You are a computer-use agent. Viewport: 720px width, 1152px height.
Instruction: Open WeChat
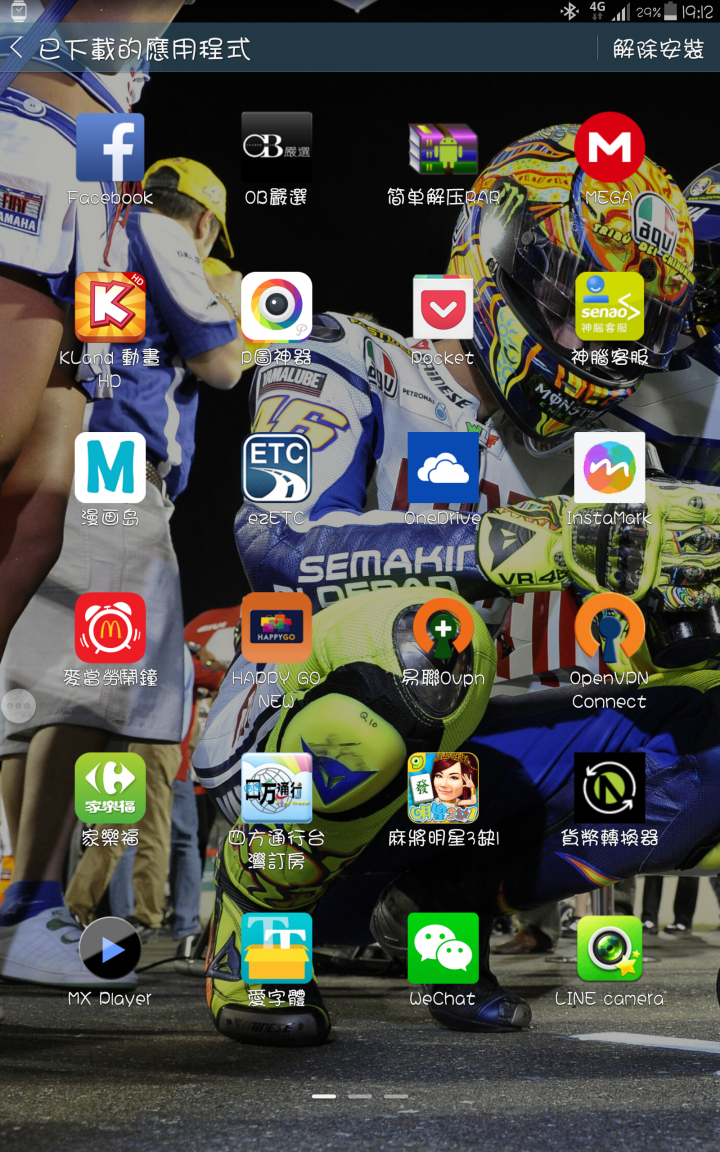(443, 948)
